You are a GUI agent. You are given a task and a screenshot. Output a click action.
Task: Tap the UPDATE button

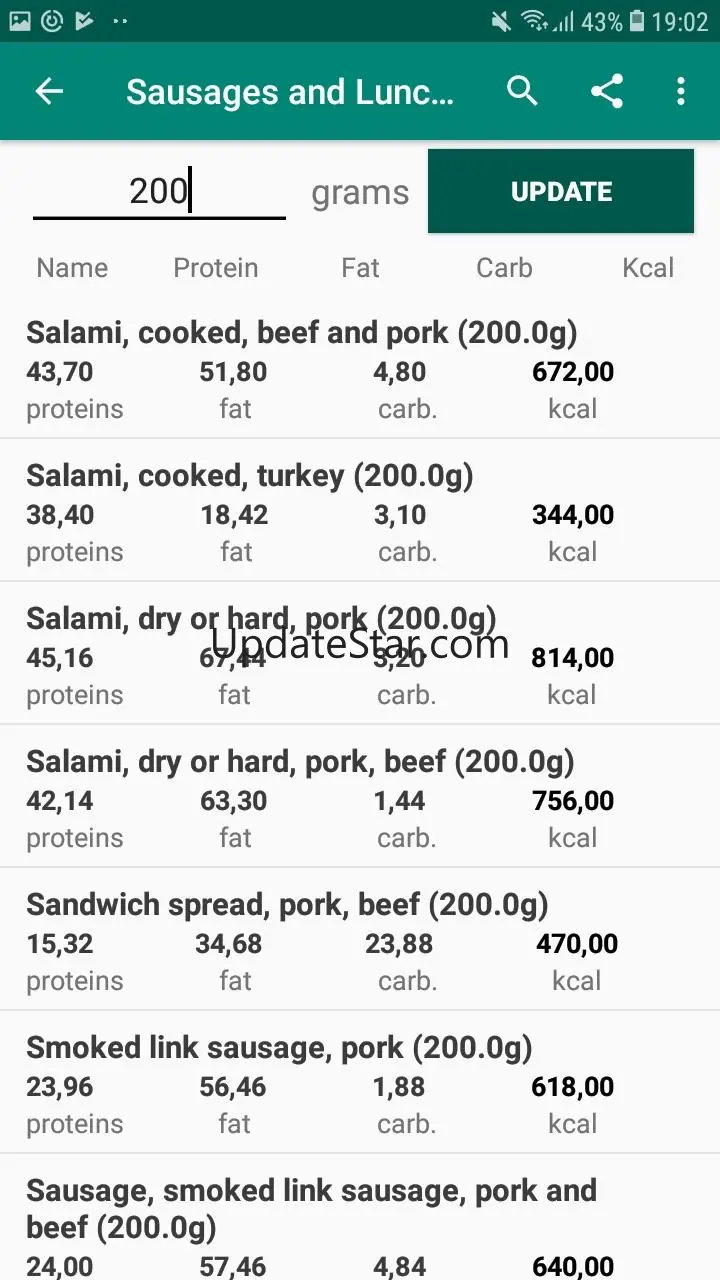(x=561, y=192)
